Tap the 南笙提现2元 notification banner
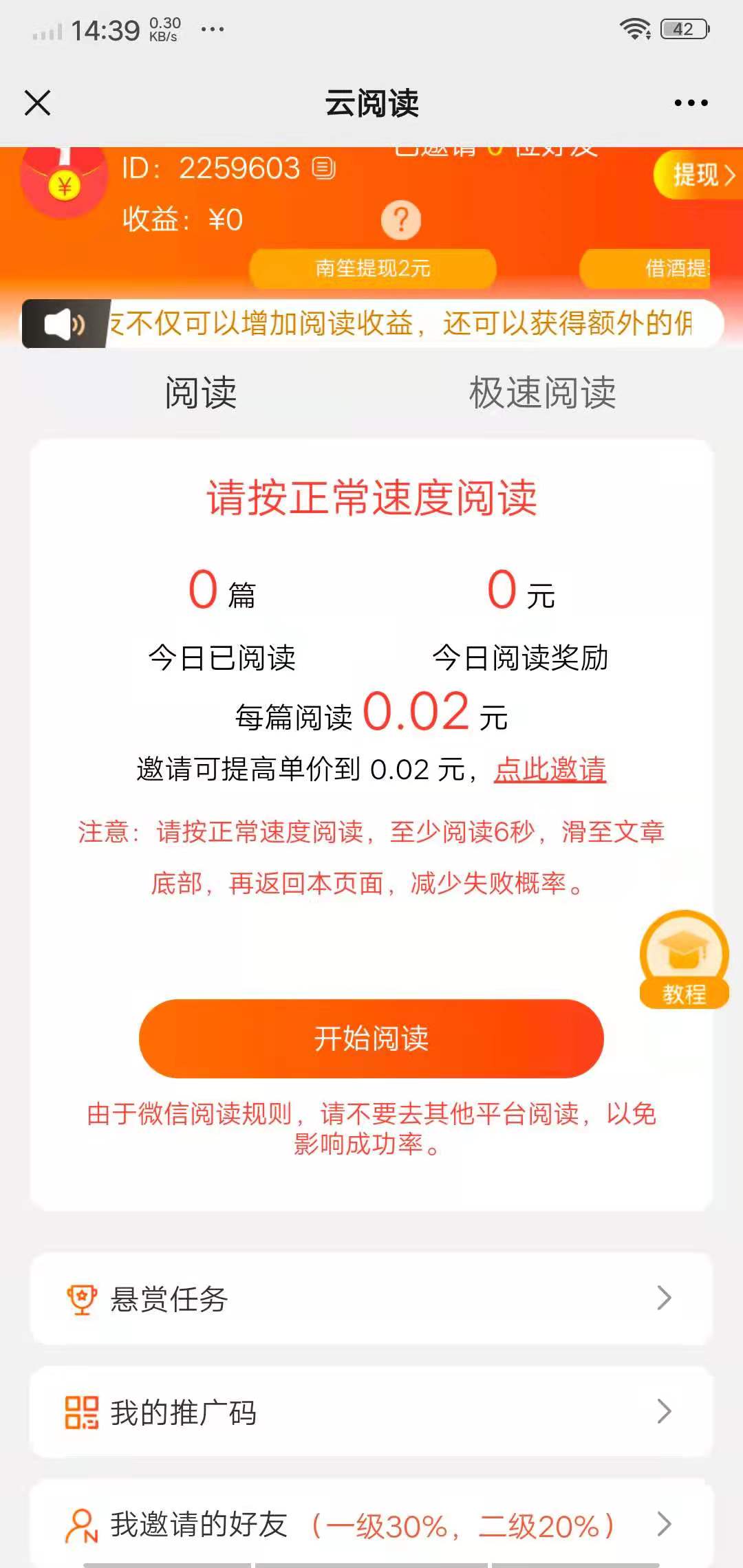The image size is (743, 1568). (371, 269)
